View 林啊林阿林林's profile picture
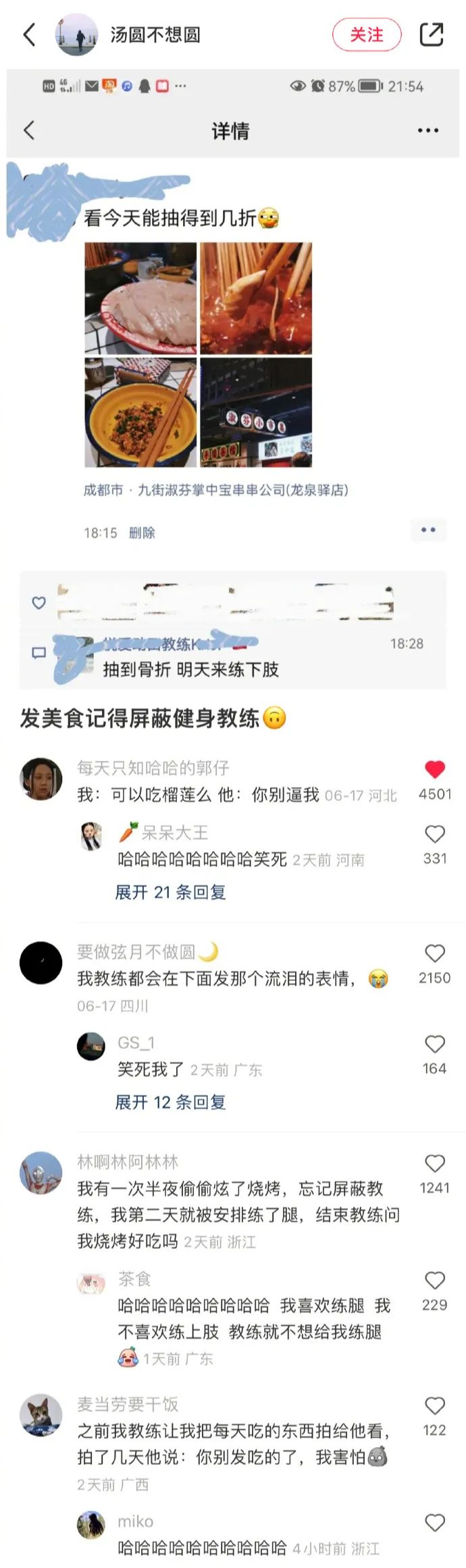Viewport: 466px width, 1568px height. click(x=41, y=1173)
